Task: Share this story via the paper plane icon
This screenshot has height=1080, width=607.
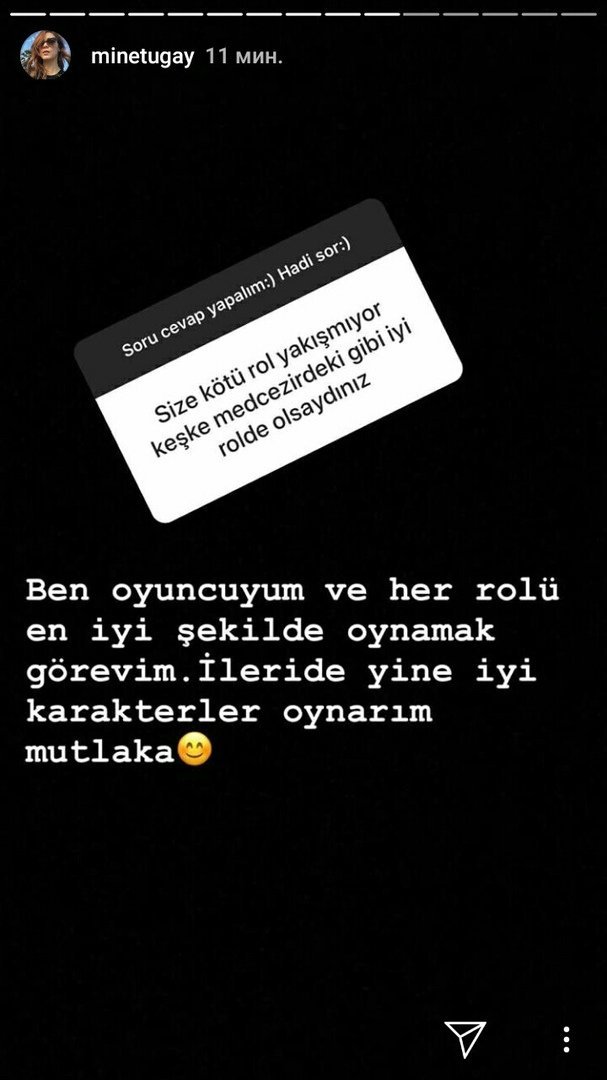Action: click(465, 1038)
